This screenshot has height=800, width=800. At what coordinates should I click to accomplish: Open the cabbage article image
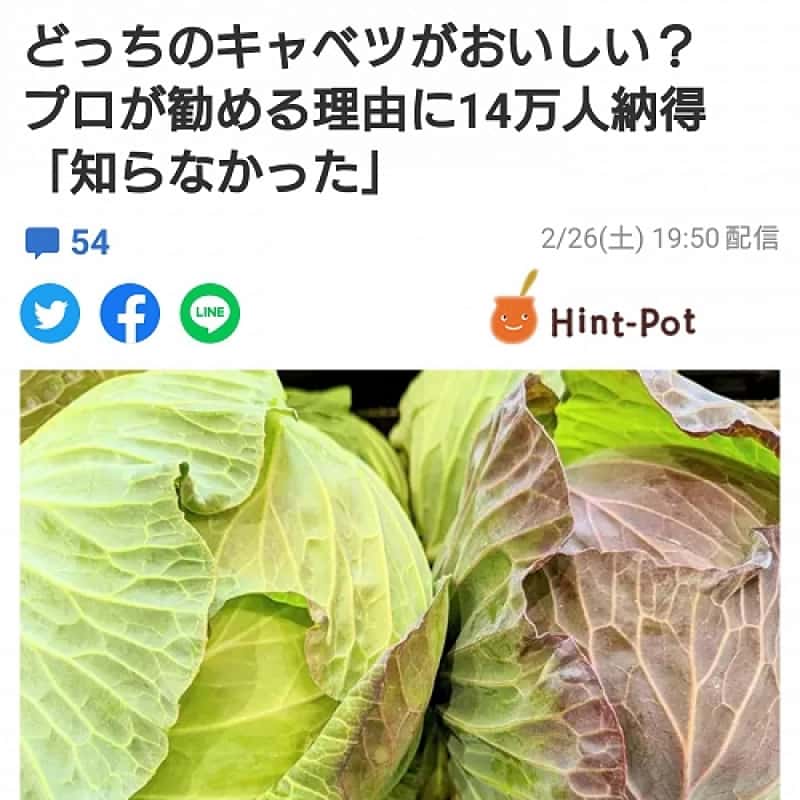(x=400, y=585)
